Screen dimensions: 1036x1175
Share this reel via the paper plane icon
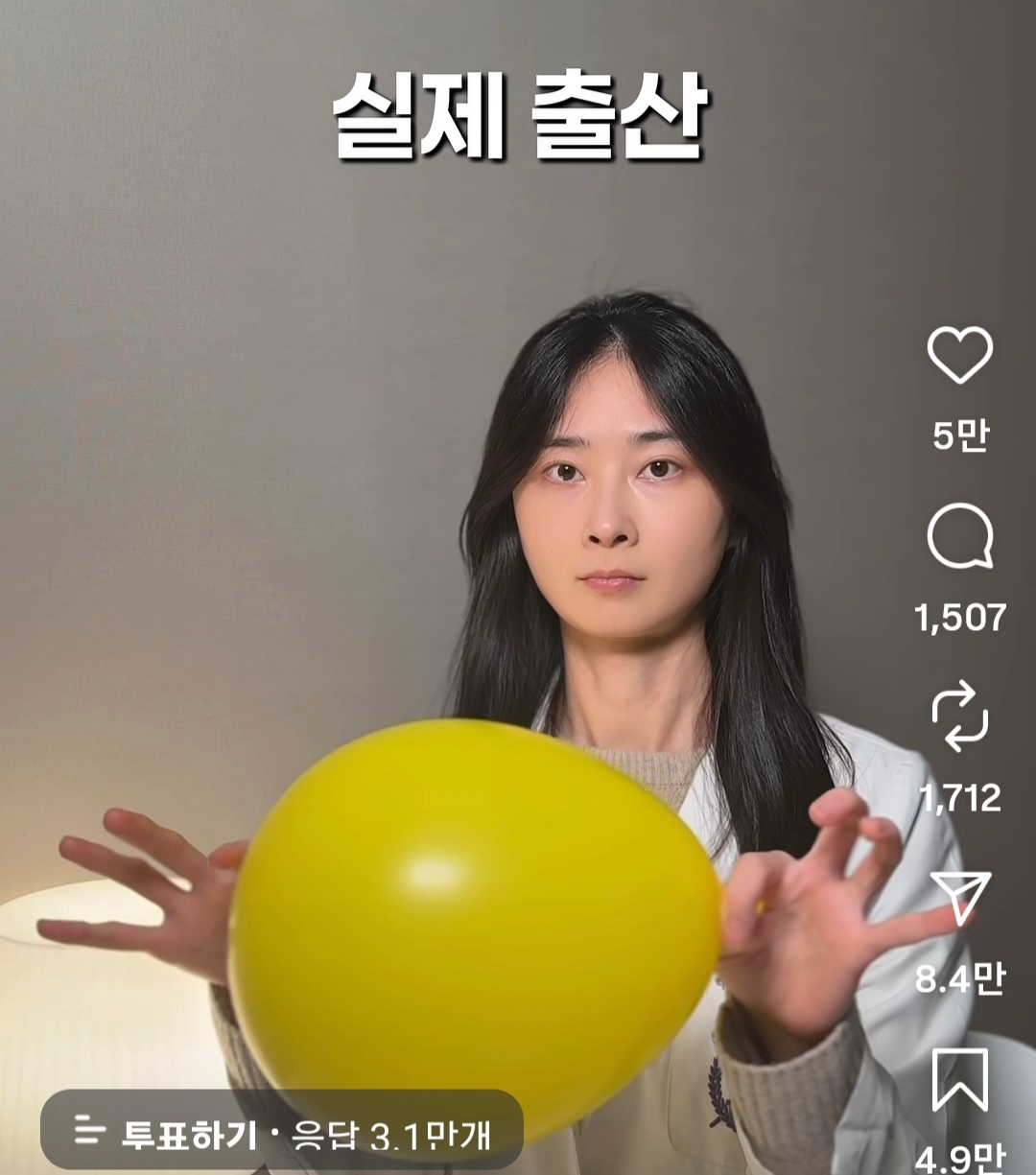(959, 897)
